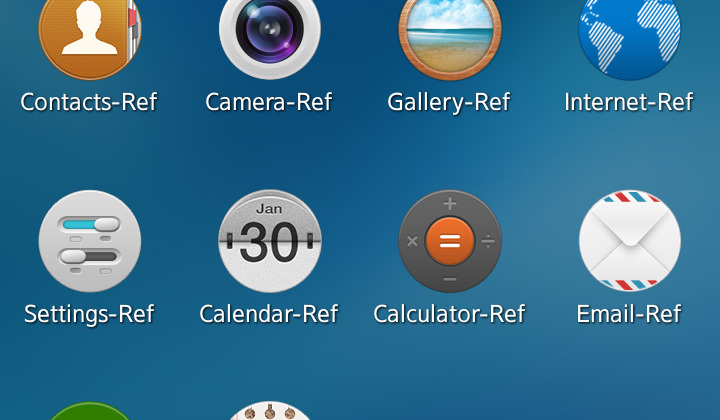Launch the Calendar-Ref app

[270, 242]
